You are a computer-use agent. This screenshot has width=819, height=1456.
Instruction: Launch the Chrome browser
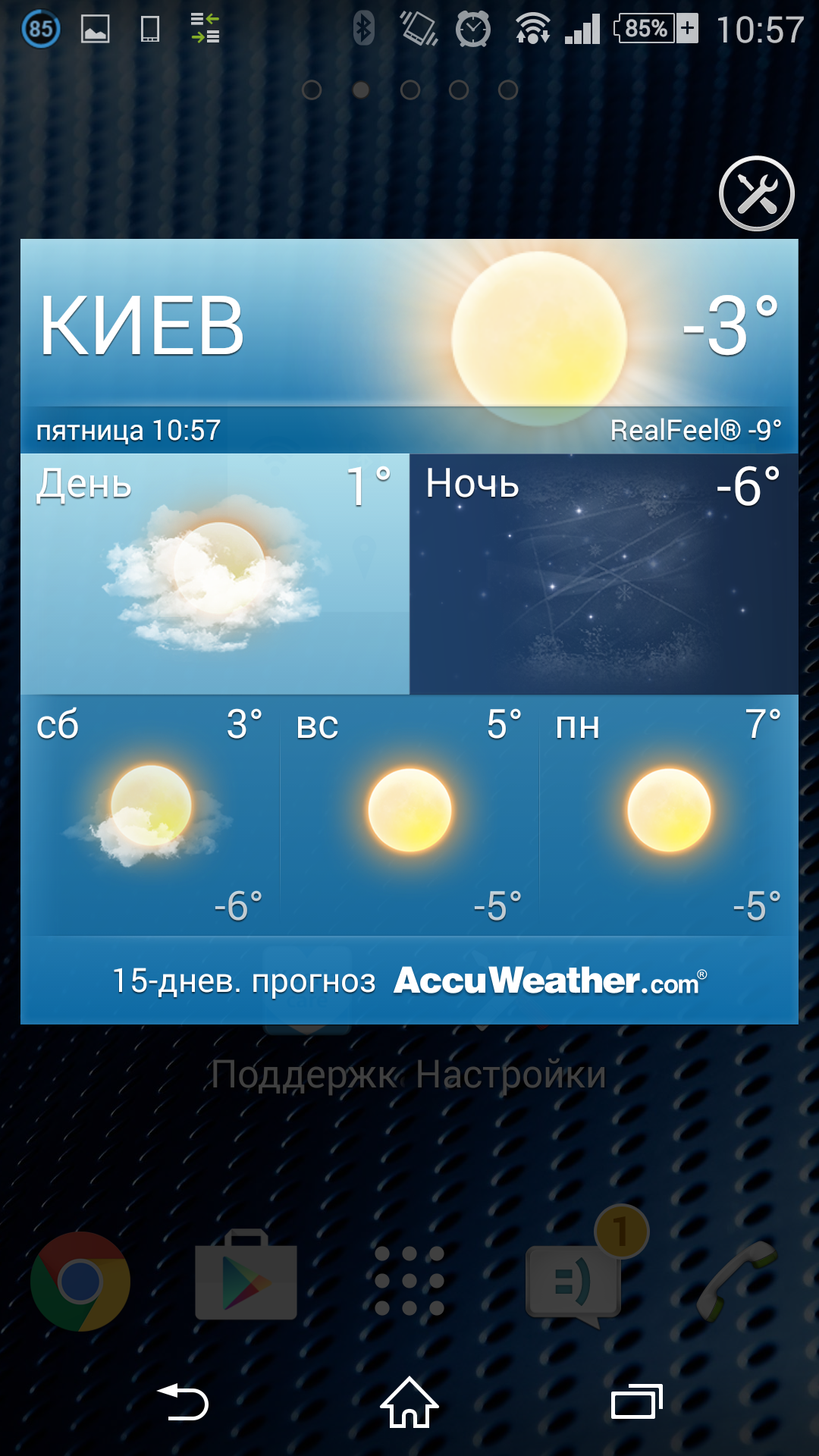coord(80,1282)
